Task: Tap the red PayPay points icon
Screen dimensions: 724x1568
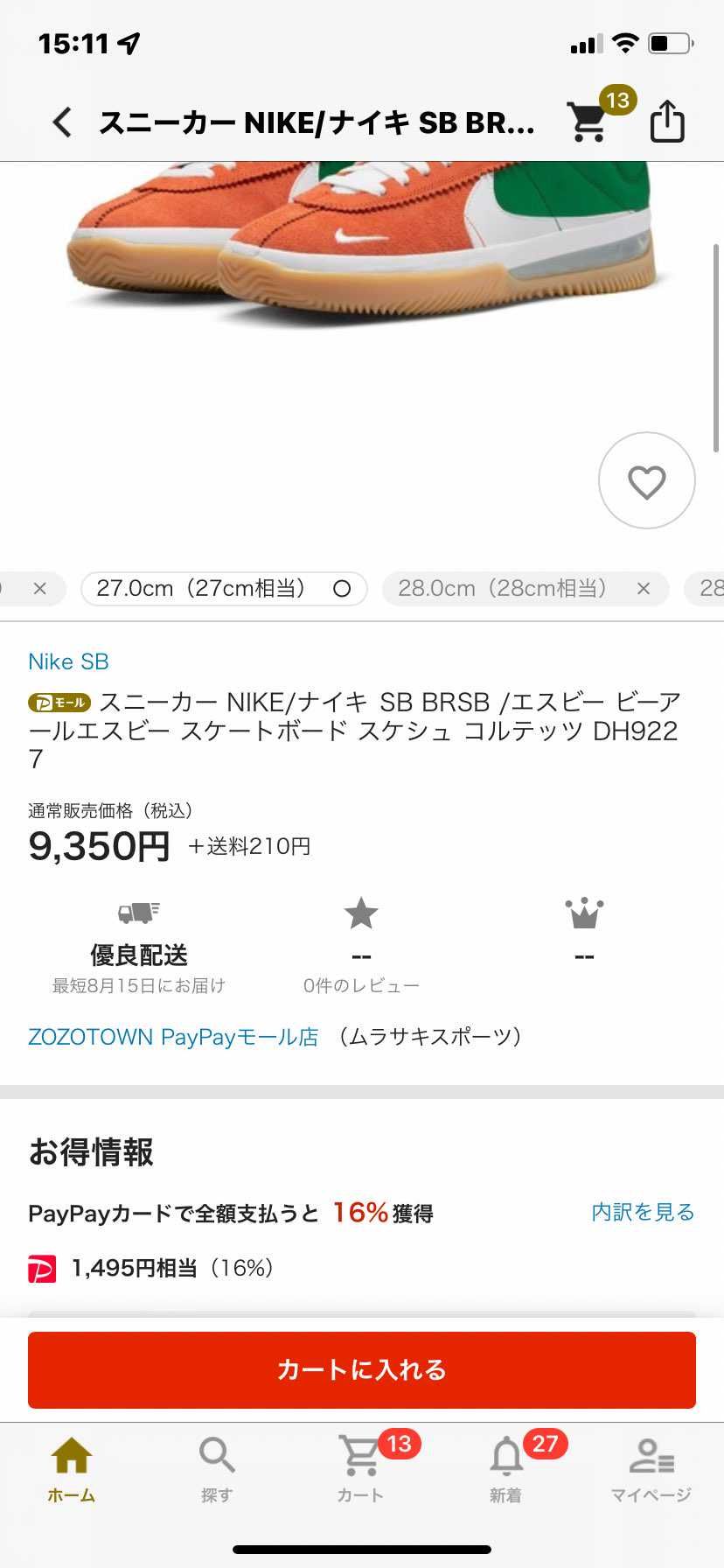Action: pos(38,1268)
